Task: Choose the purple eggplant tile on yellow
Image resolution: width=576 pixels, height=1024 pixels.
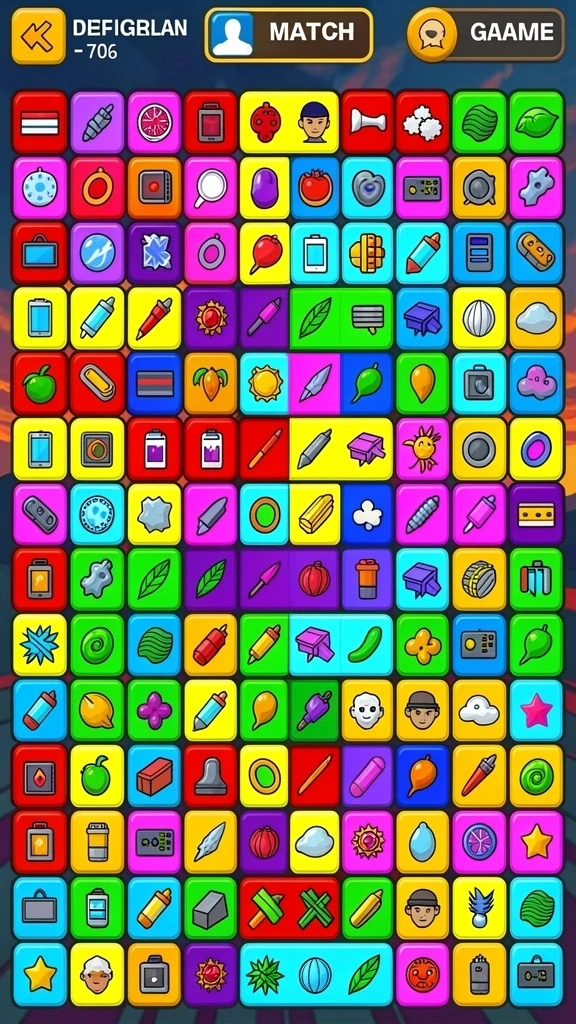Action: (x=265, y=188)
